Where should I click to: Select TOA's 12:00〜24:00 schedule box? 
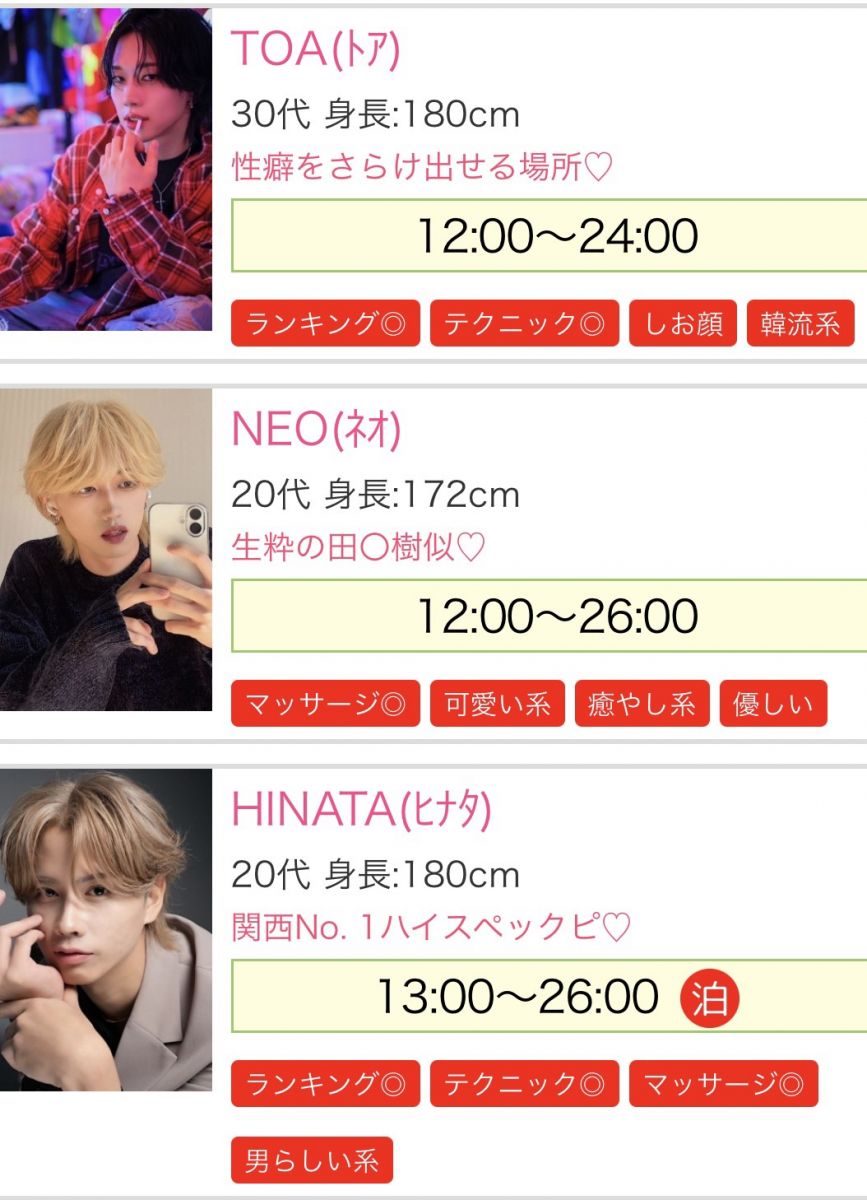548,236
